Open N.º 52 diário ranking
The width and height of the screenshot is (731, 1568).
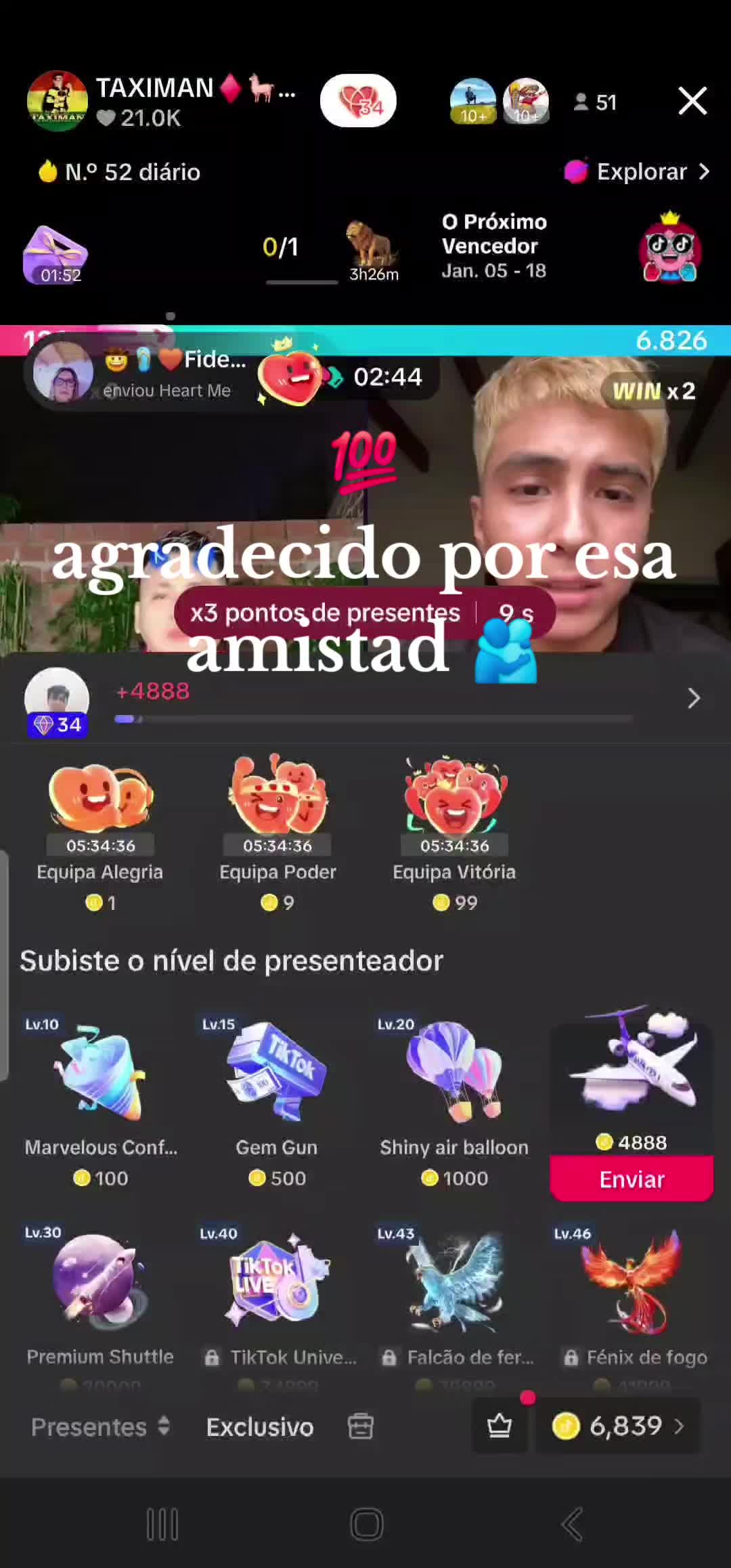coord(120,172)
